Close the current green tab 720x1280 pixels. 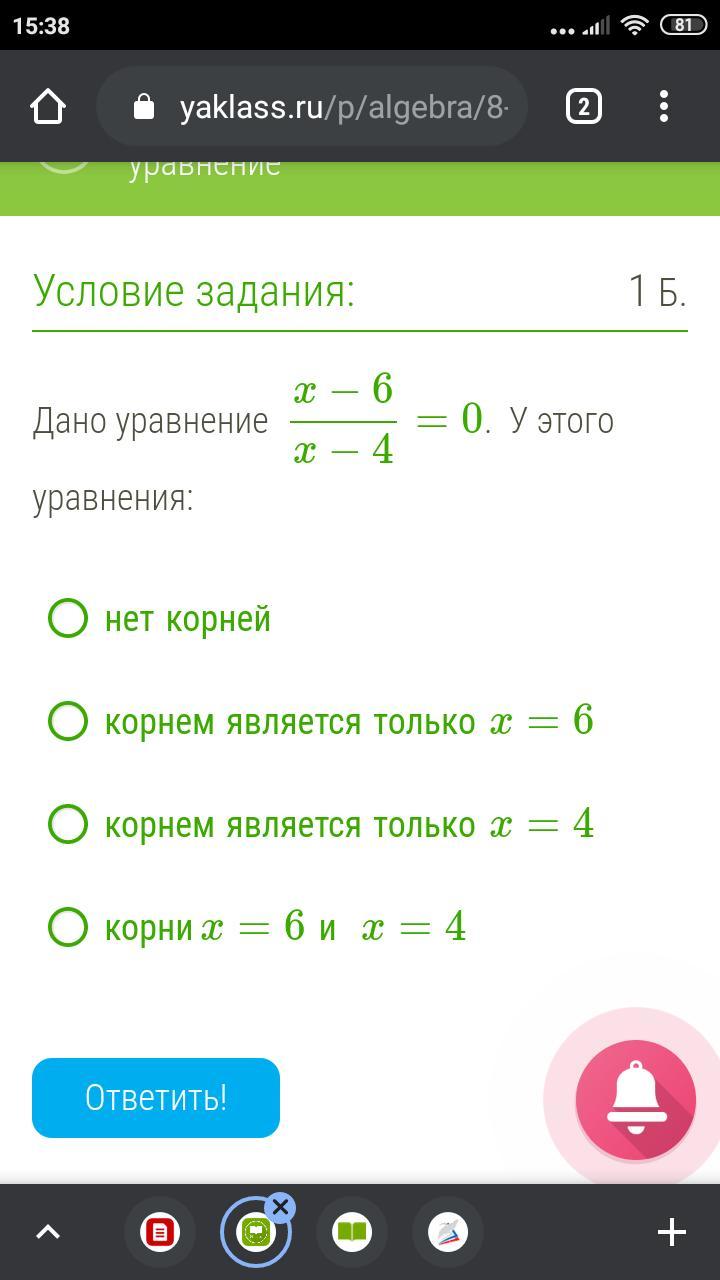tap(280, 1208)
